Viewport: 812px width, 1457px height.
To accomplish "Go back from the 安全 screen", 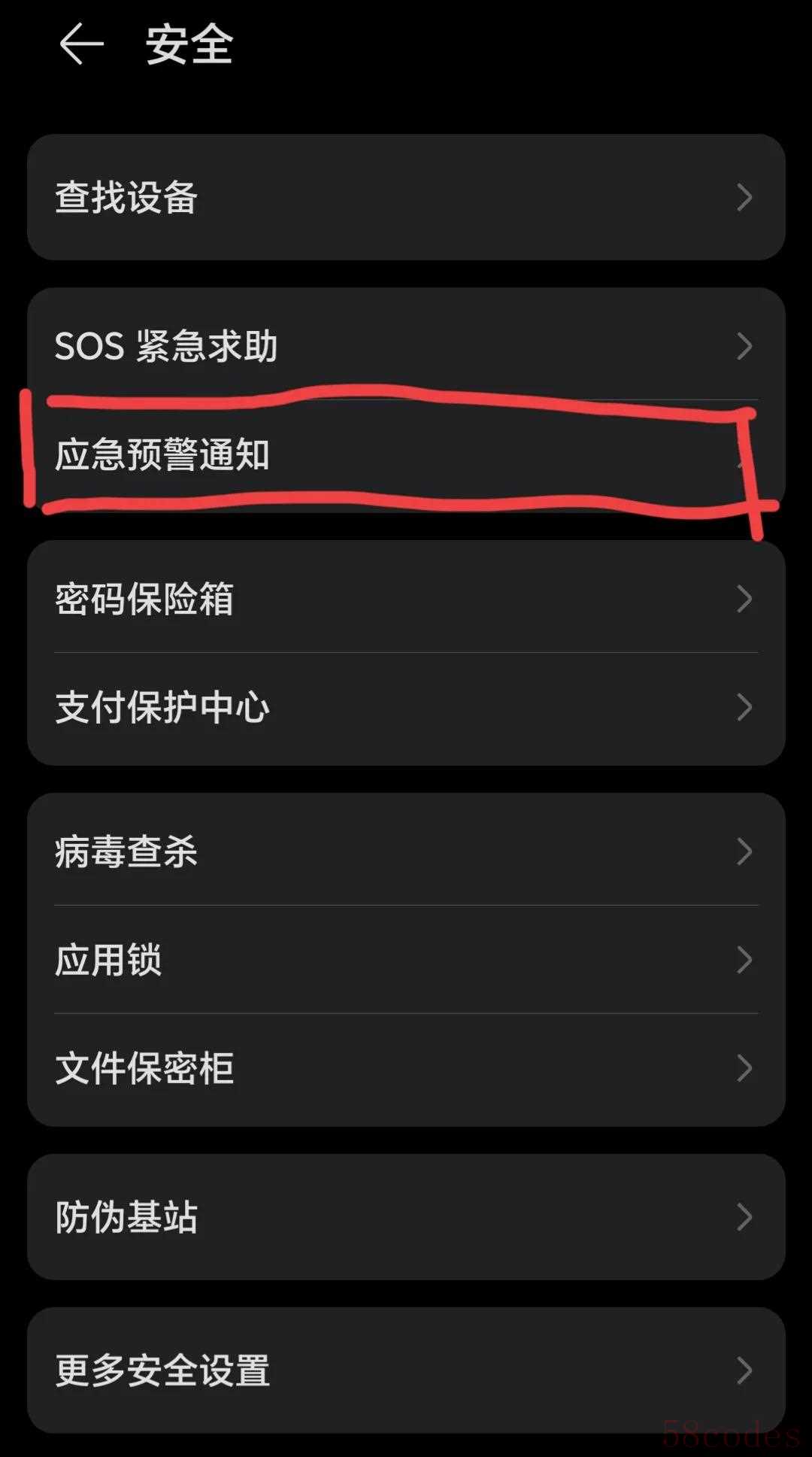I will 81,44.
